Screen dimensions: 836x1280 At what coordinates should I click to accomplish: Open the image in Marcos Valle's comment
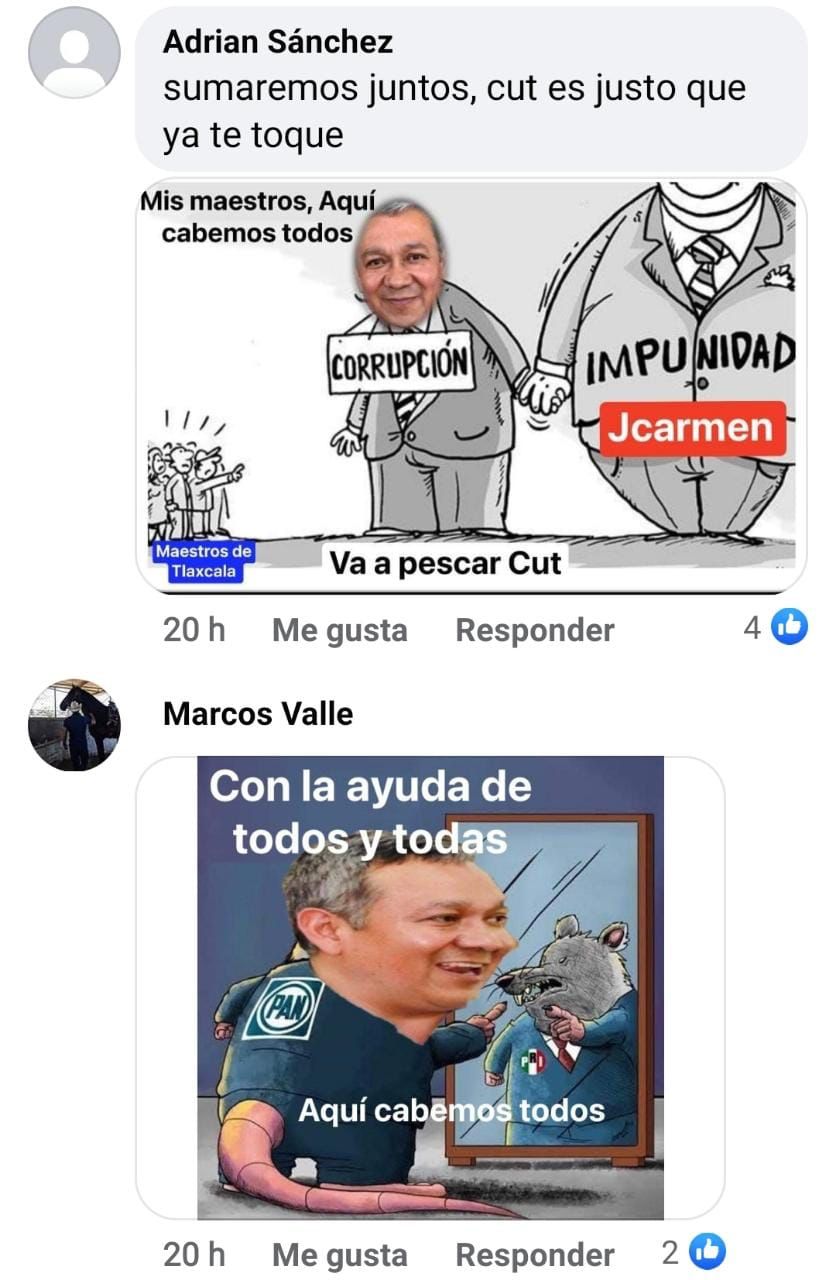click(430, 987)
